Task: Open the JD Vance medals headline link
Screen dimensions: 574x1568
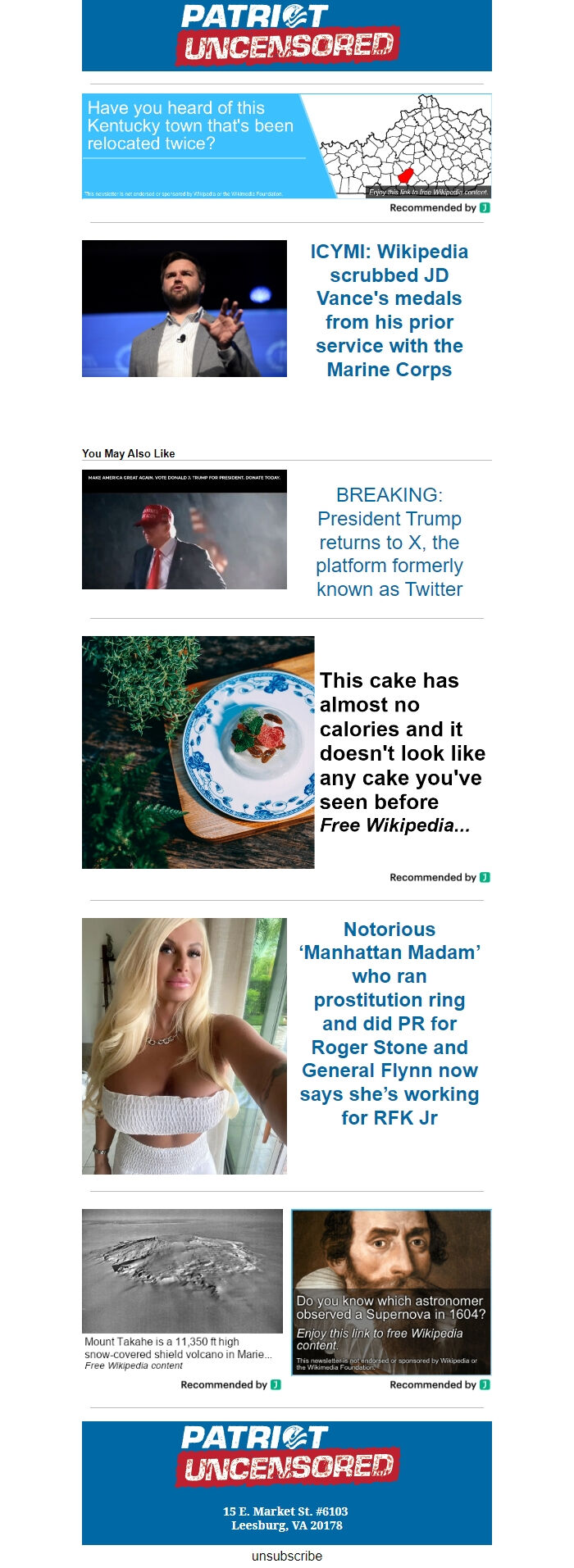Action: pos(389,310)
